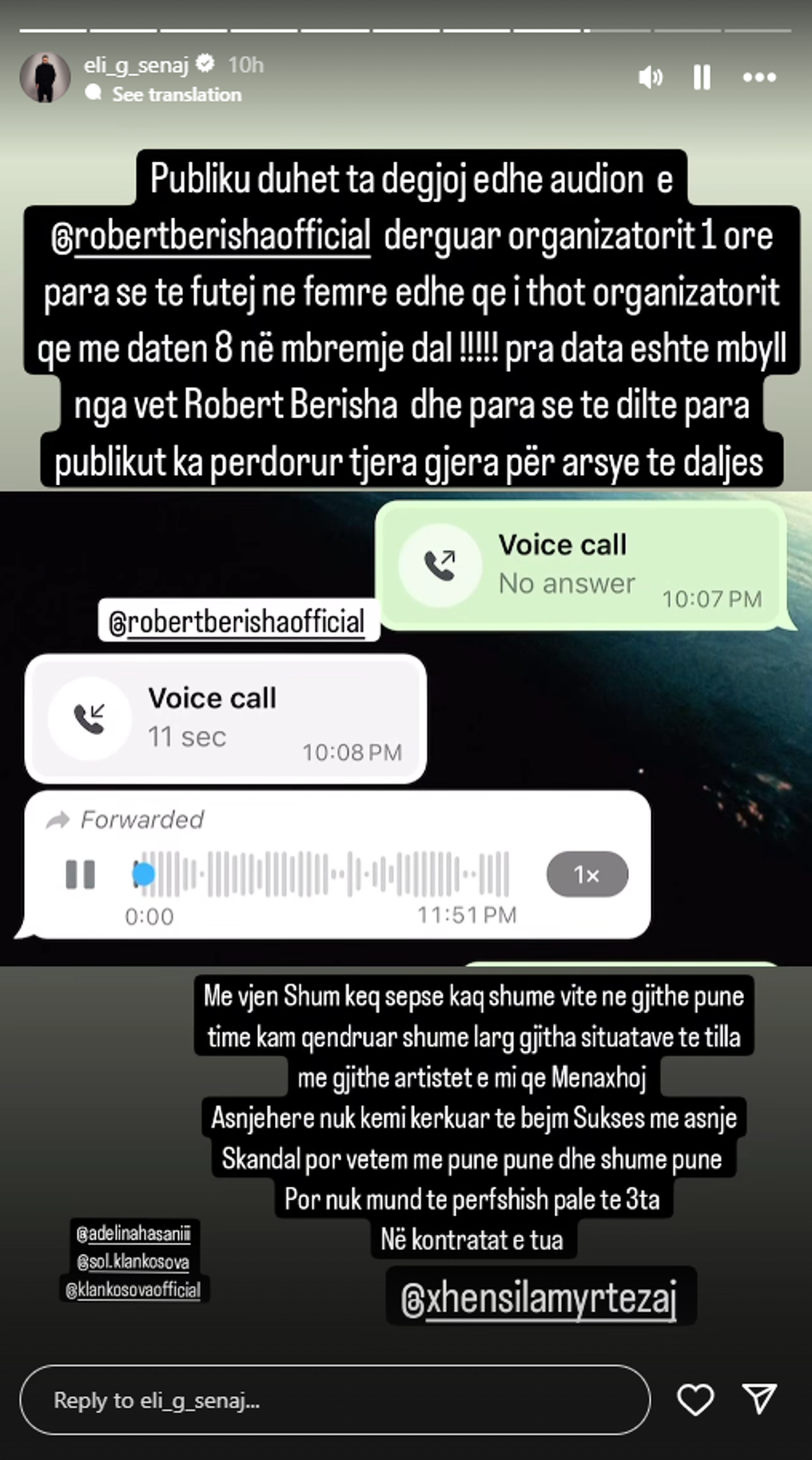Like this story with the heart
The width and height of the screenshot is (812, 1460).
pyautogui.click(x=695, y=1399)
